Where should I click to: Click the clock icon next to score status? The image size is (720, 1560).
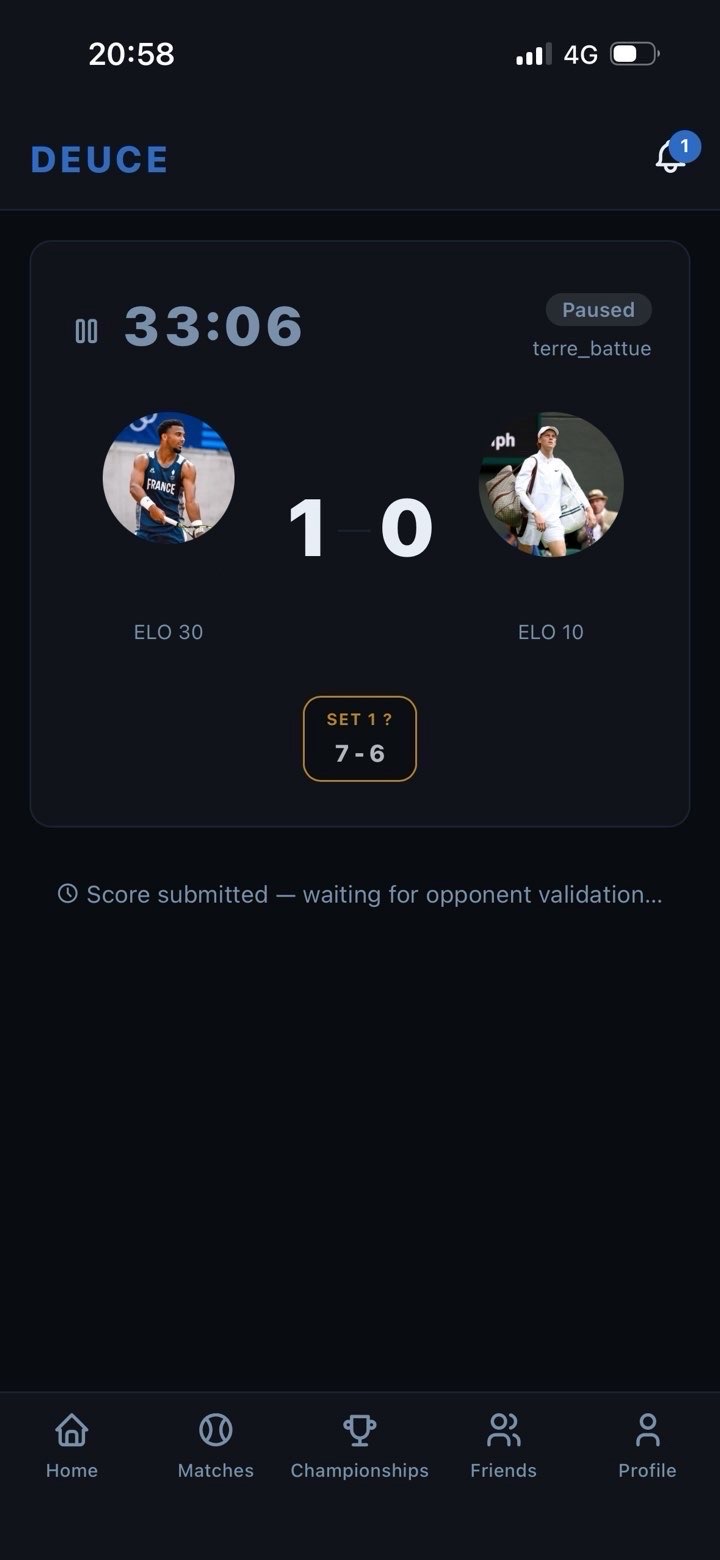click(x=67, y=893)
